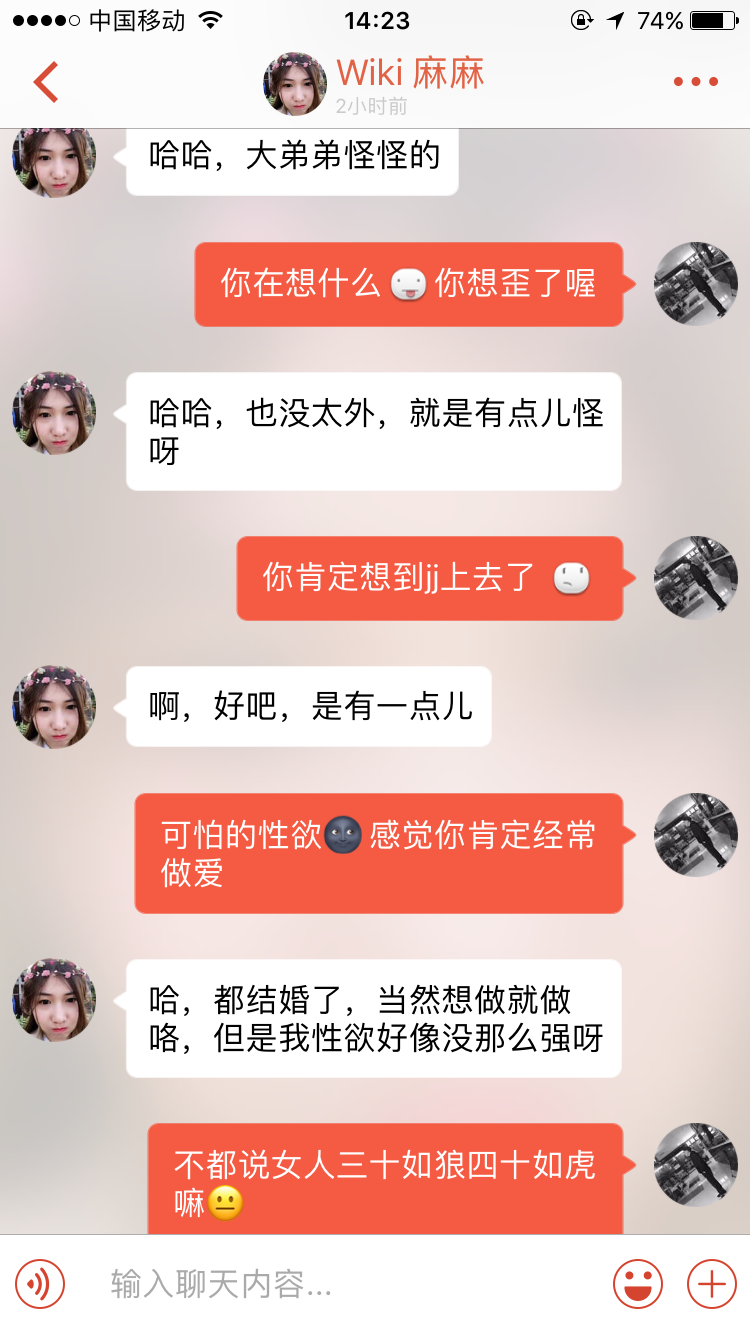Open the three-dot overflow menu

click(696, 82)
